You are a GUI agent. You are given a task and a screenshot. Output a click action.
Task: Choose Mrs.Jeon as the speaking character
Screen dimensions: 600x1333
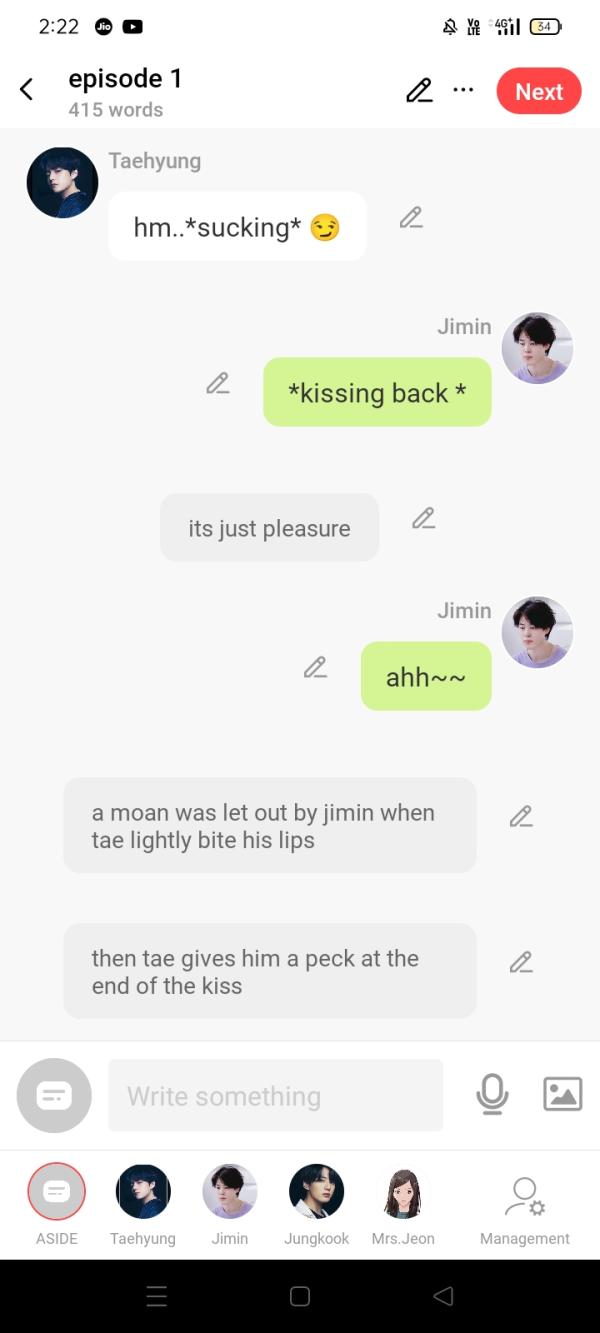[x=403, y=1192]
